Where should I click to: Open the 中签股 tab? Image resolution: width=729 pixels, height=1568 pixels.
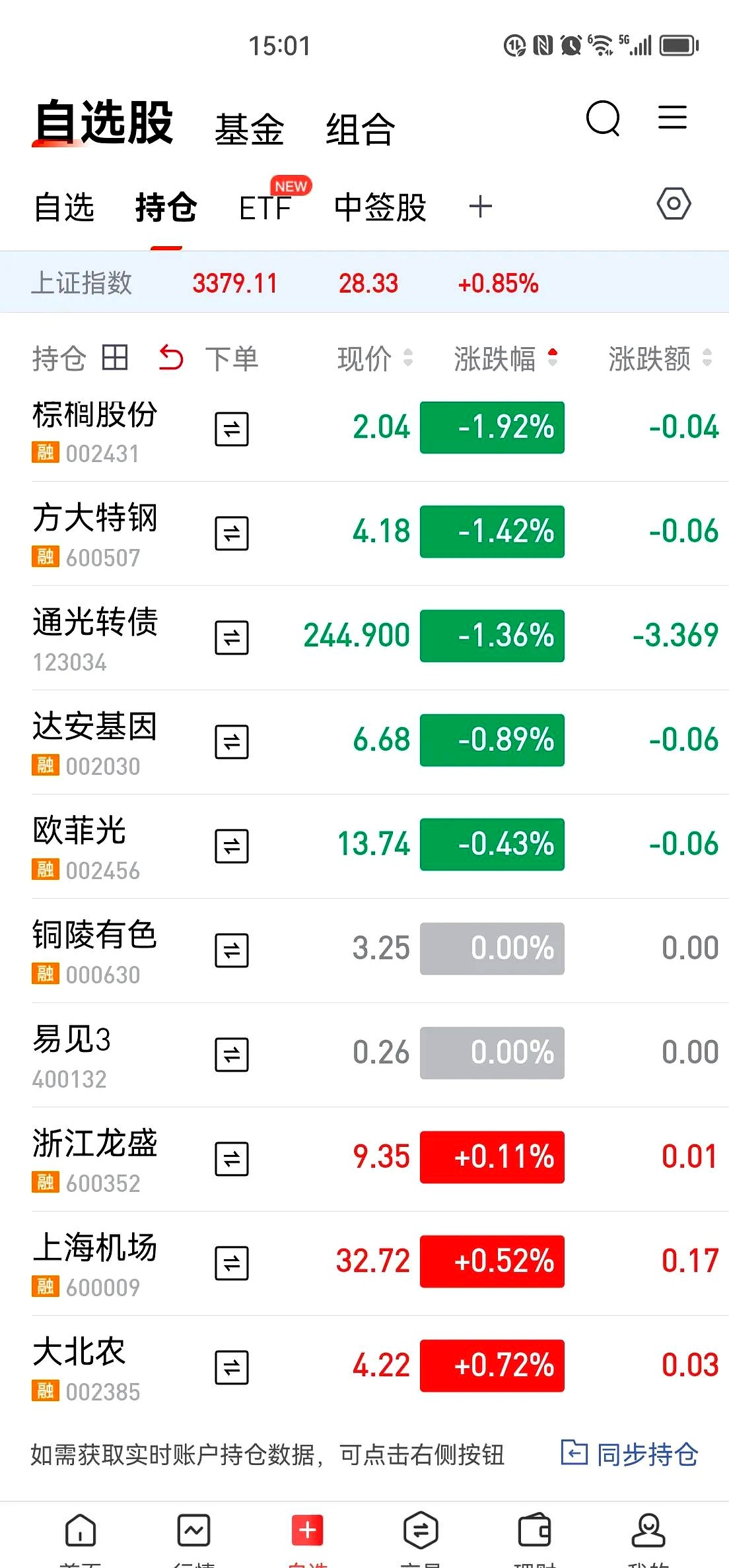click(x=381, y=207)
